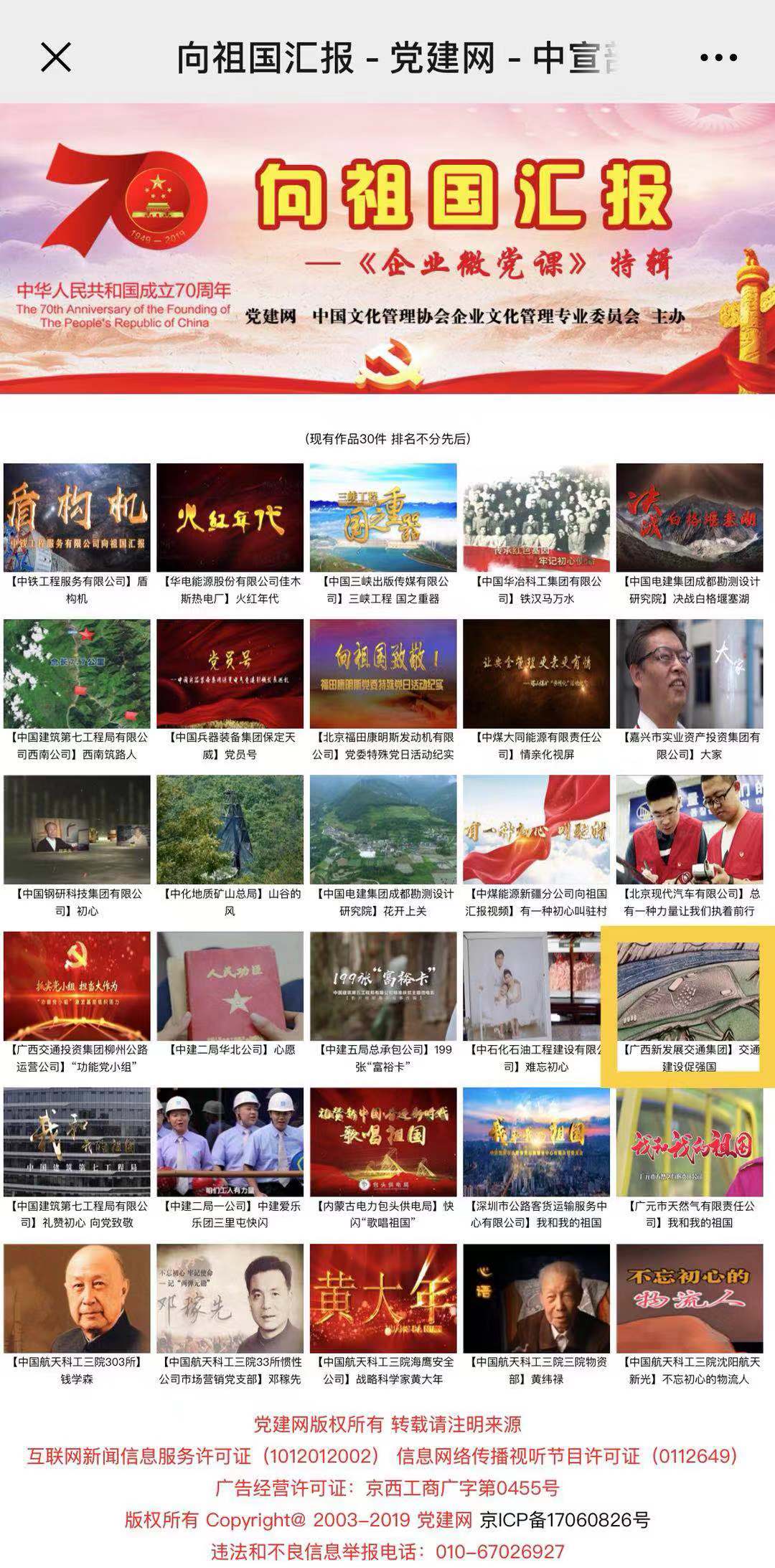Screen dimensions: 775x1568
Task: Open 决战白格堰塞湖 video
Action: tap(689, 517)
